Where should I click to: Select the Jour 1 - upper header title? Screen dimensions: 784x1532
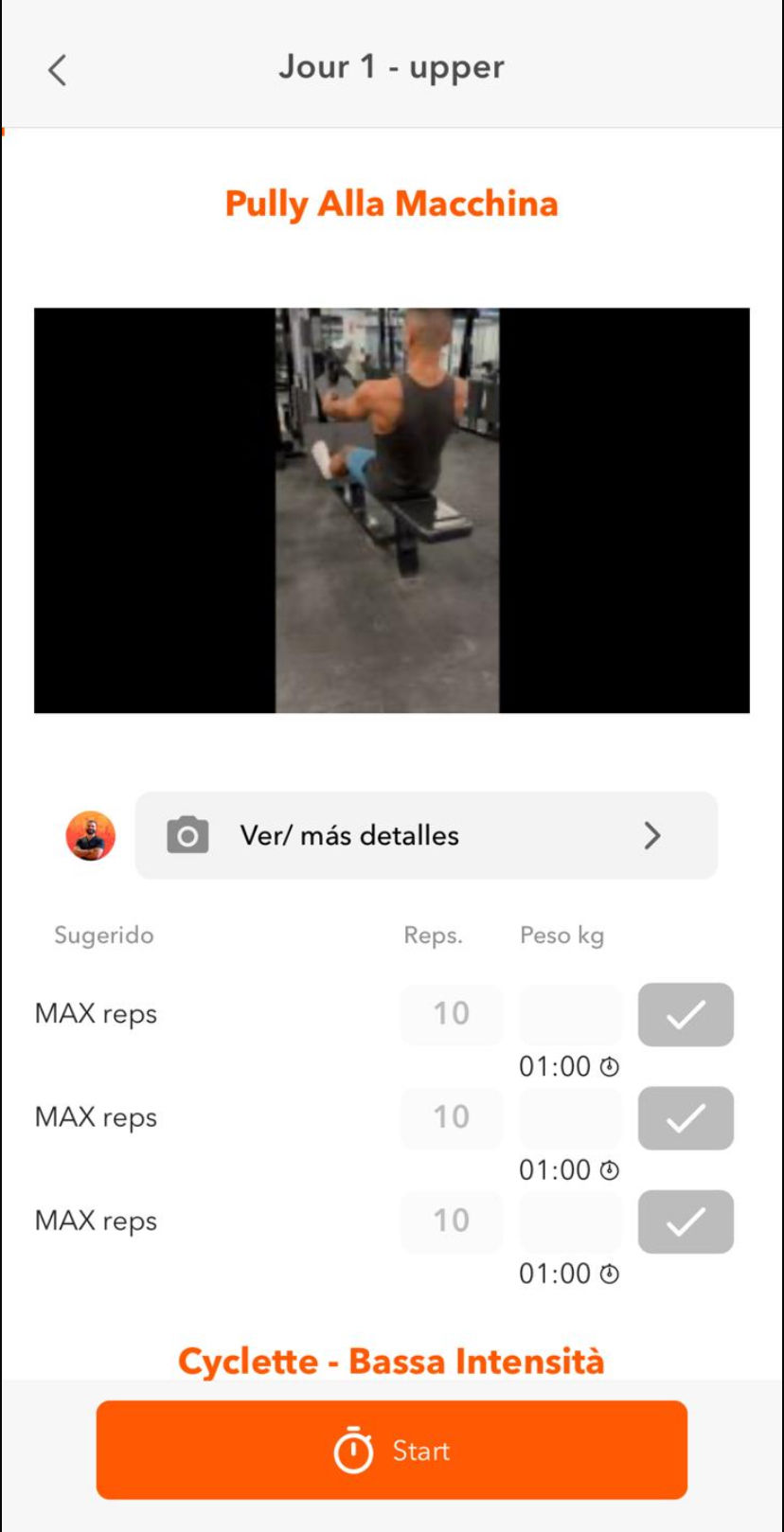(x=391, y=66)
